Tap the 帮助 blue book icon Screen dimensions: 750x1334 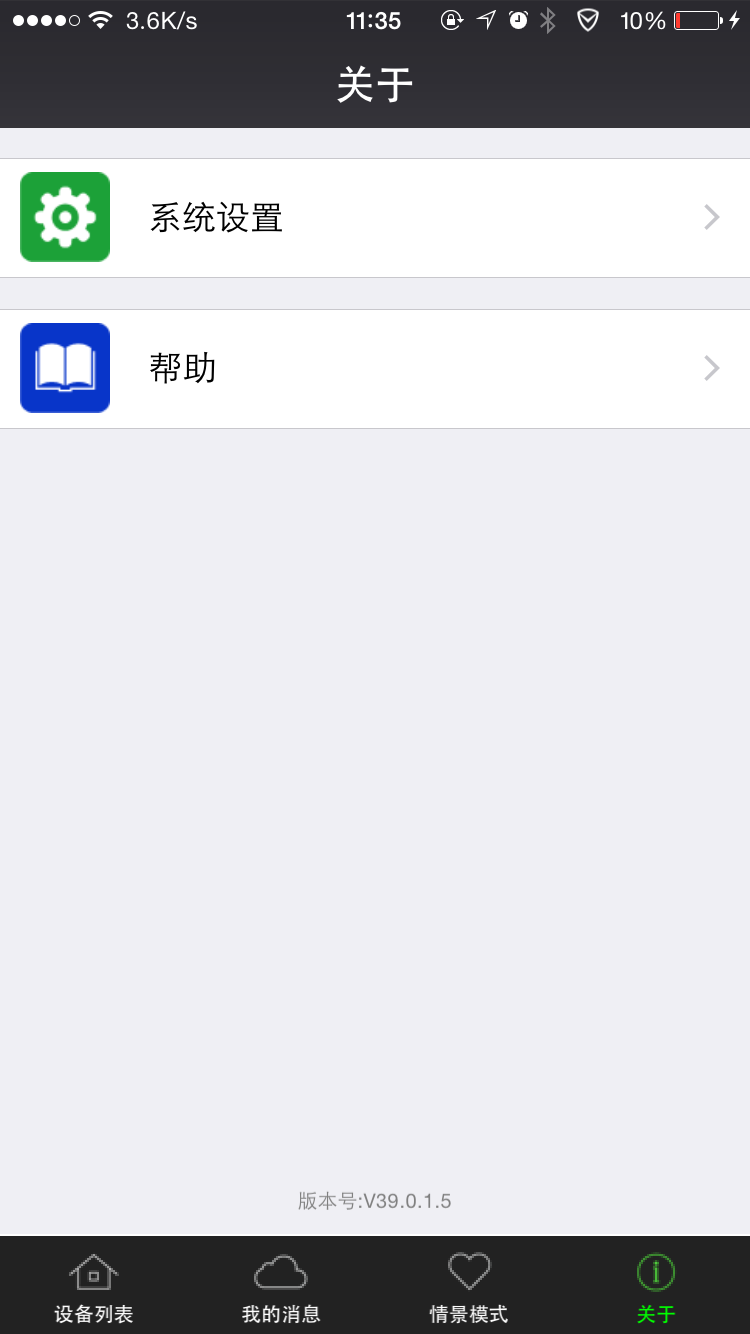click(64, 367)
